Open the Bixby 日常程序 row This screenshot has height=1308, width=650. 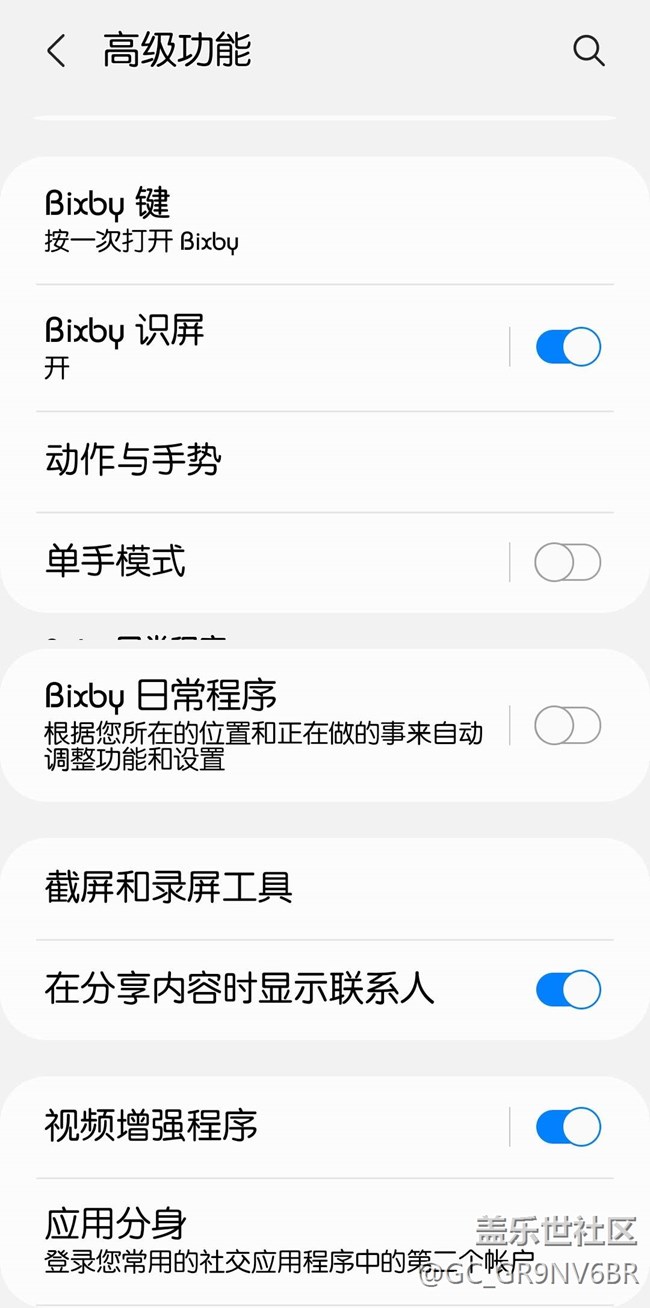(x=250, y=725)
